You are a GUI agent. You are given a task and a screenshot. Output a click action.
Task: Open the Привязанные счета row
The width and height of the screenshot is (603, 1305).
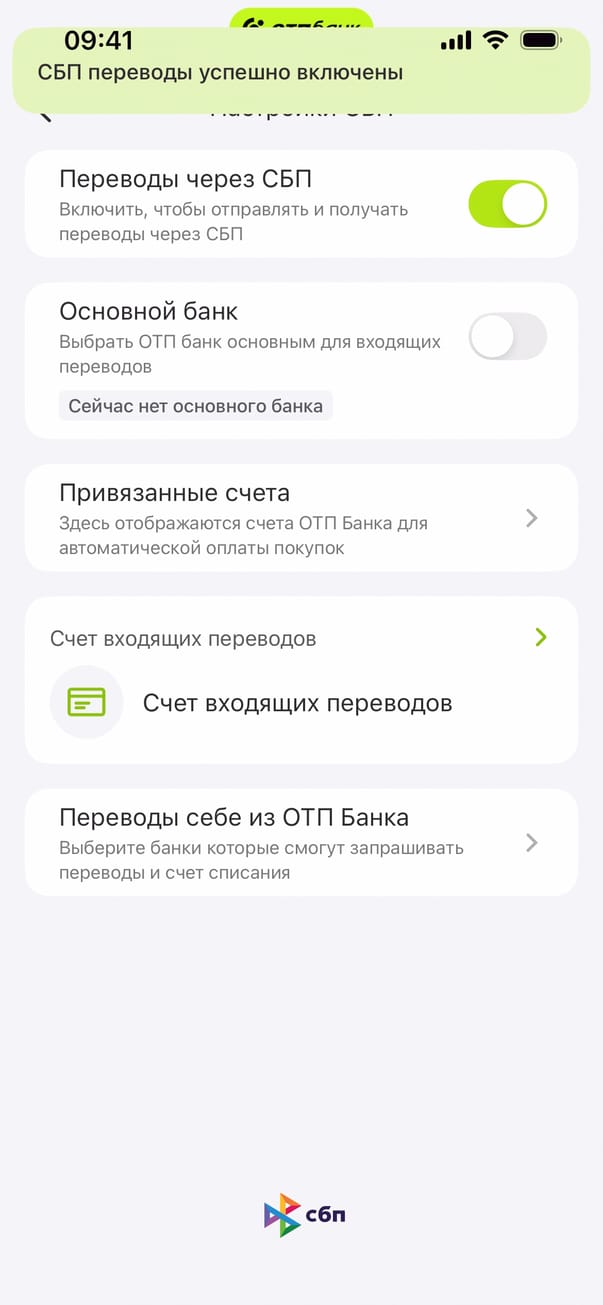pos(300,517)
